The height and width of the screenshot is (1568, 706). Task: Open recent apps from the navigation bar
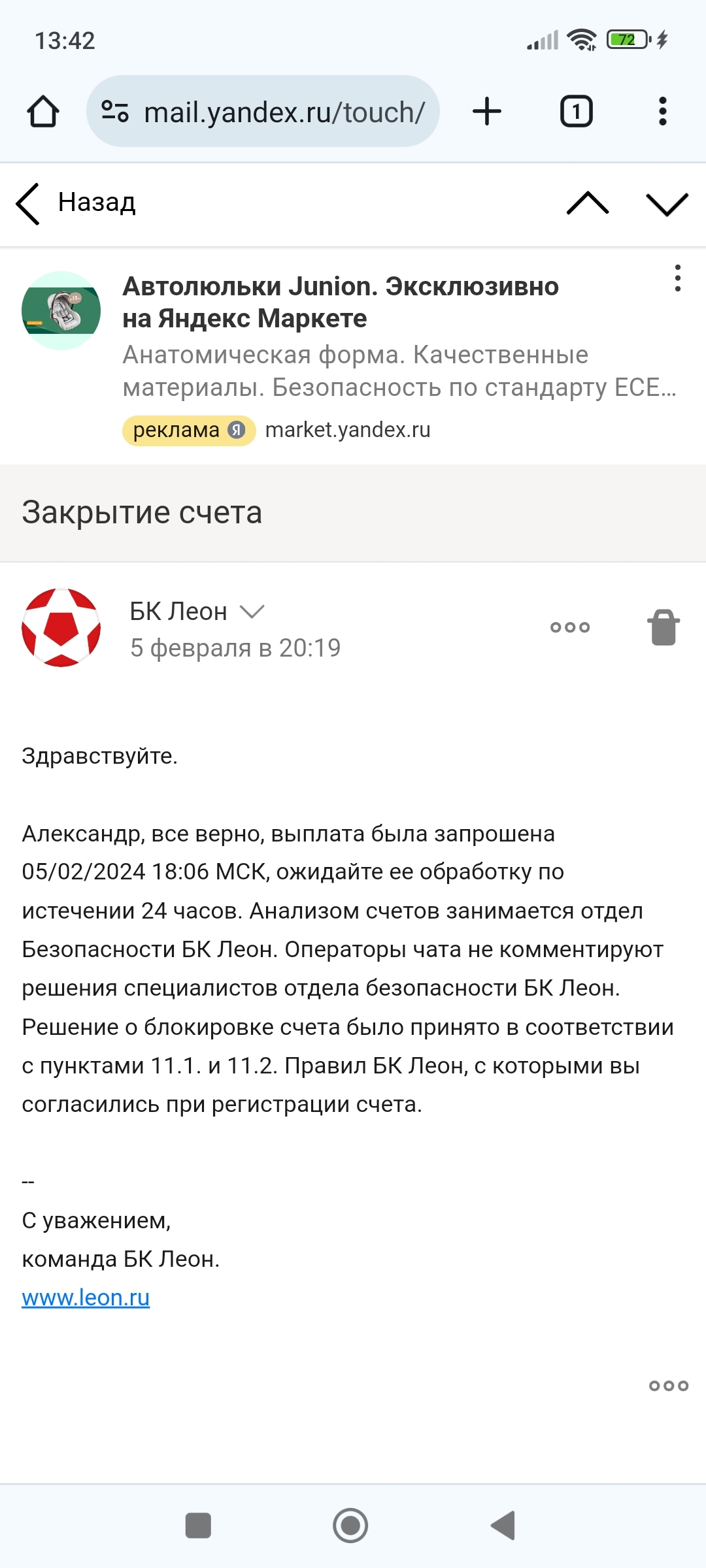coord(198,1526)
